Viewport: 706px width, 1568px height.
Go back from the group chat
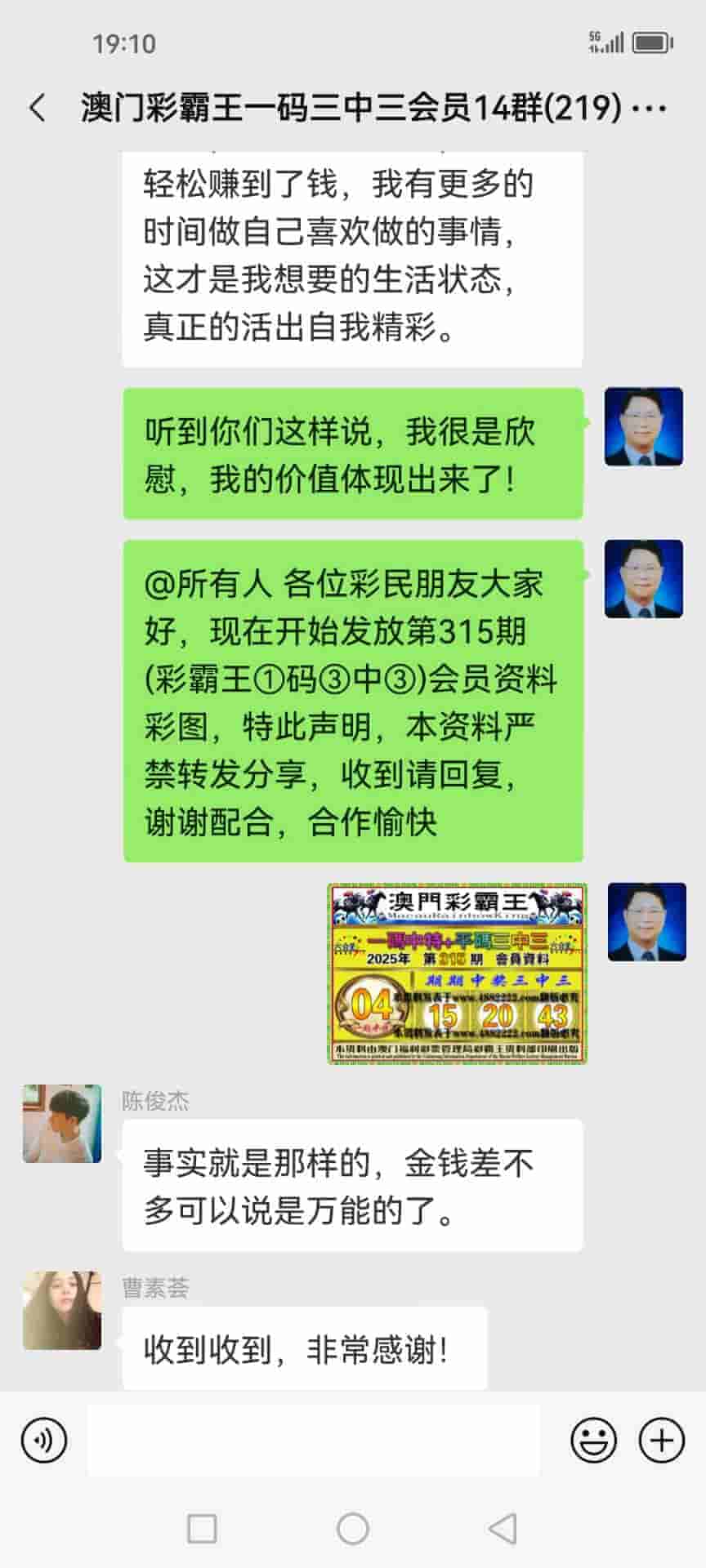[38, 108]
